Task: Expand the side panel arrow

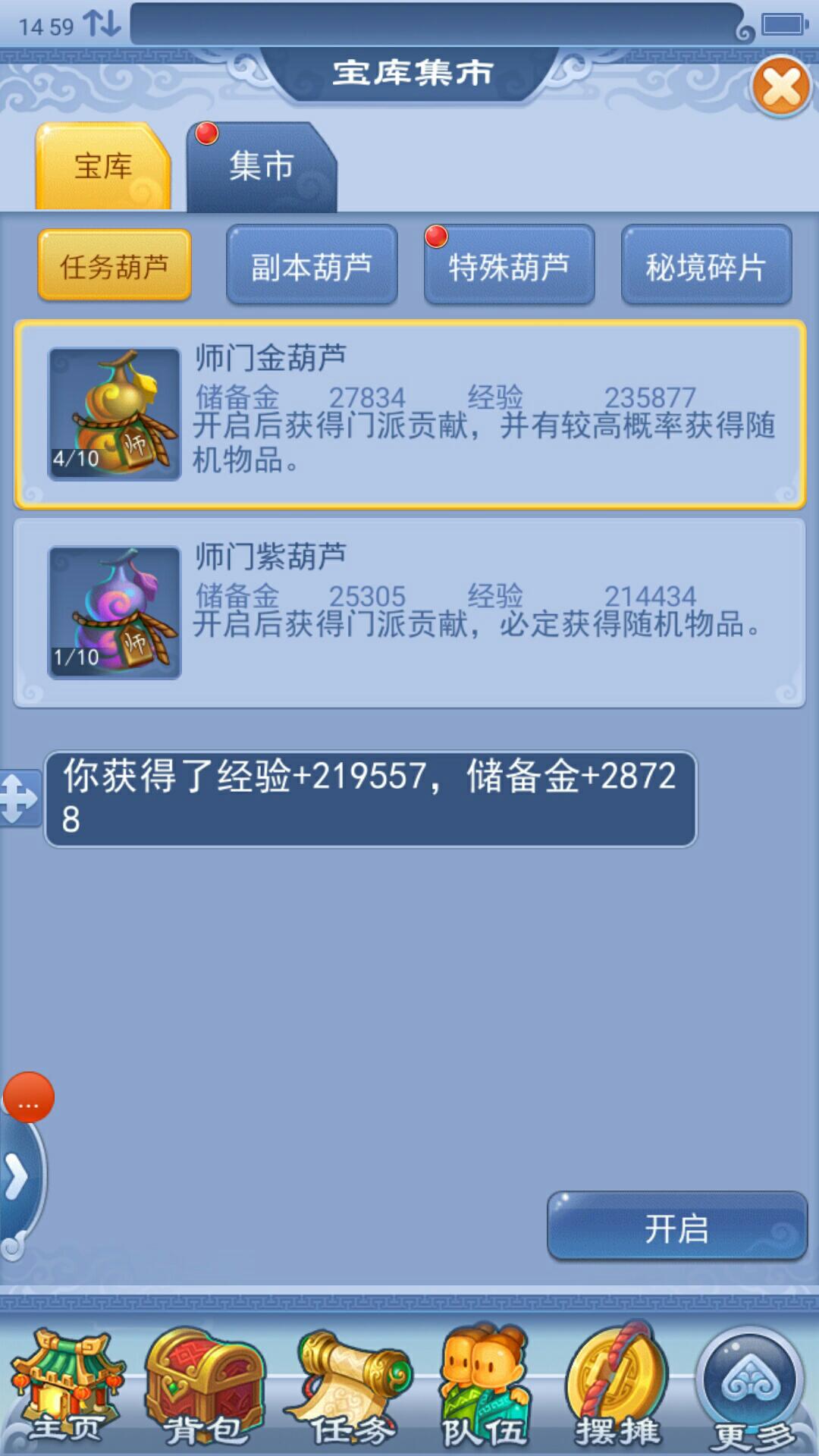Action: 17,1178
